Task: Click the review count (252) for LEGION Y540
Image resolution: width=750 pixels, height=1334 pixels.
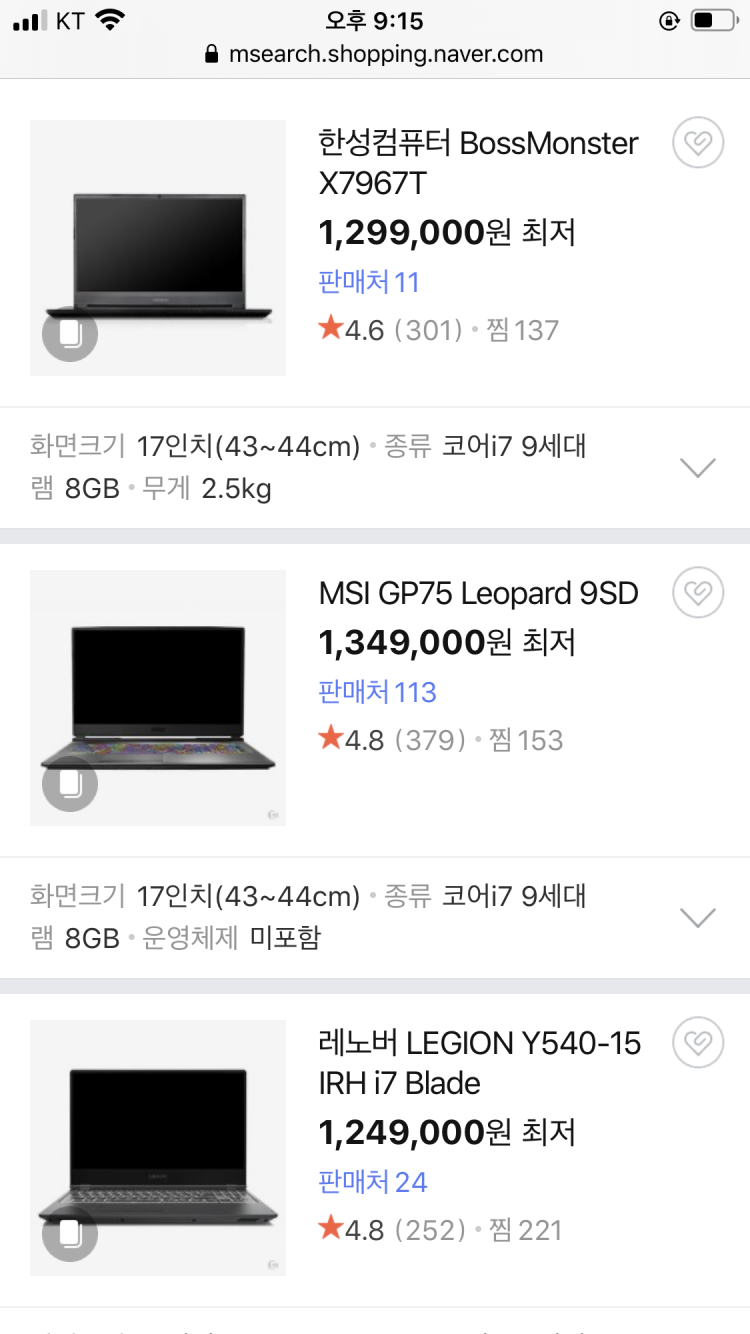Action: (x=430, y=1230)
